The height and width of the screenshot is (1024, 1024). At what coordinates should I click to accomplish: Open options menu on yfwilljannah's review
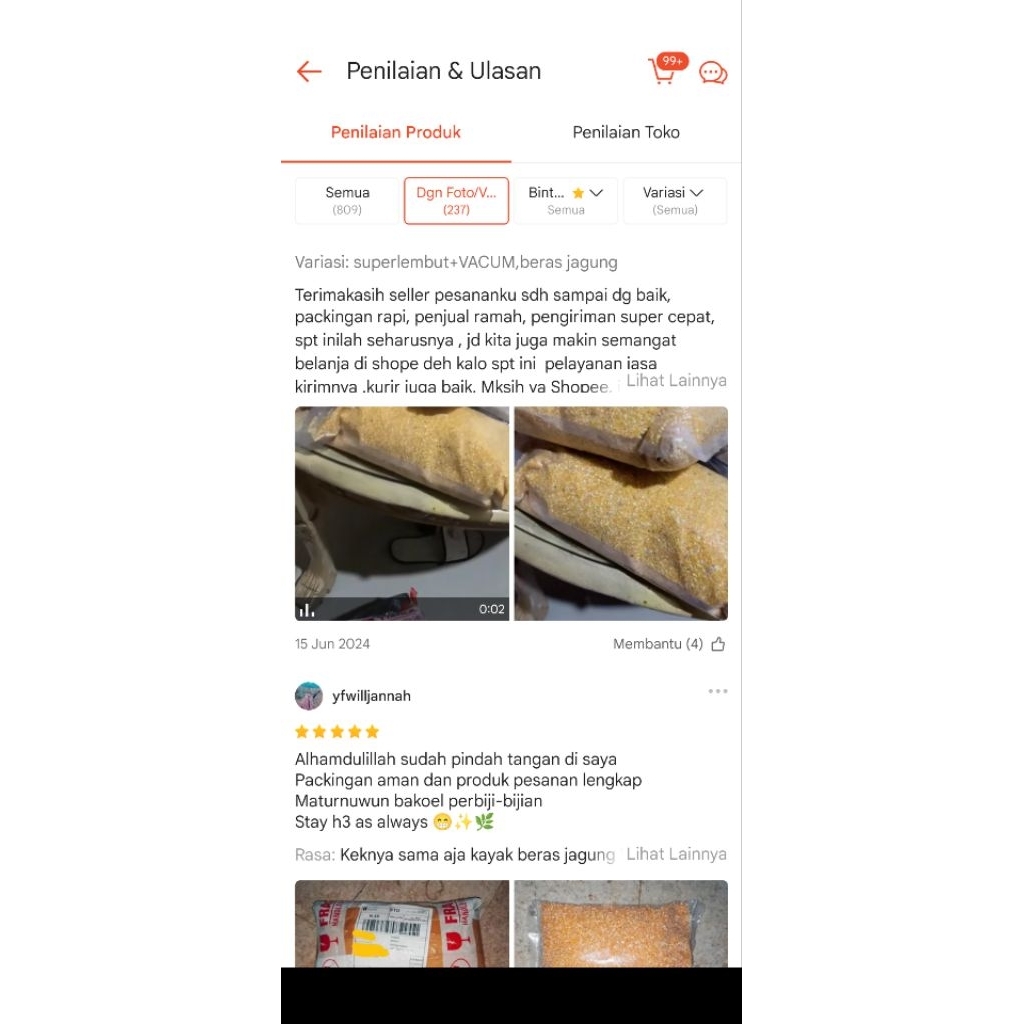(x=717, y=691)
